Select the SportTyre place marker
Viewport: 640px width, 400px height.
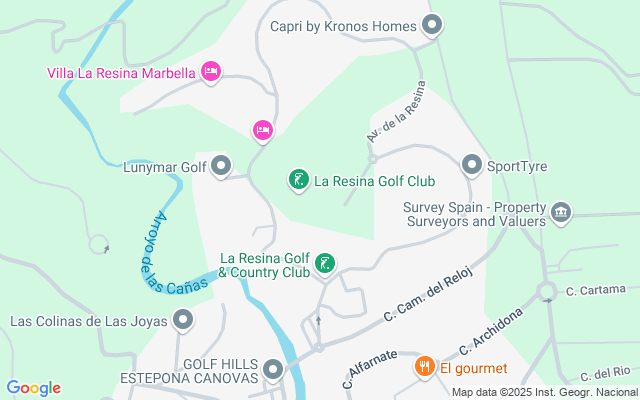click(472, 165)
